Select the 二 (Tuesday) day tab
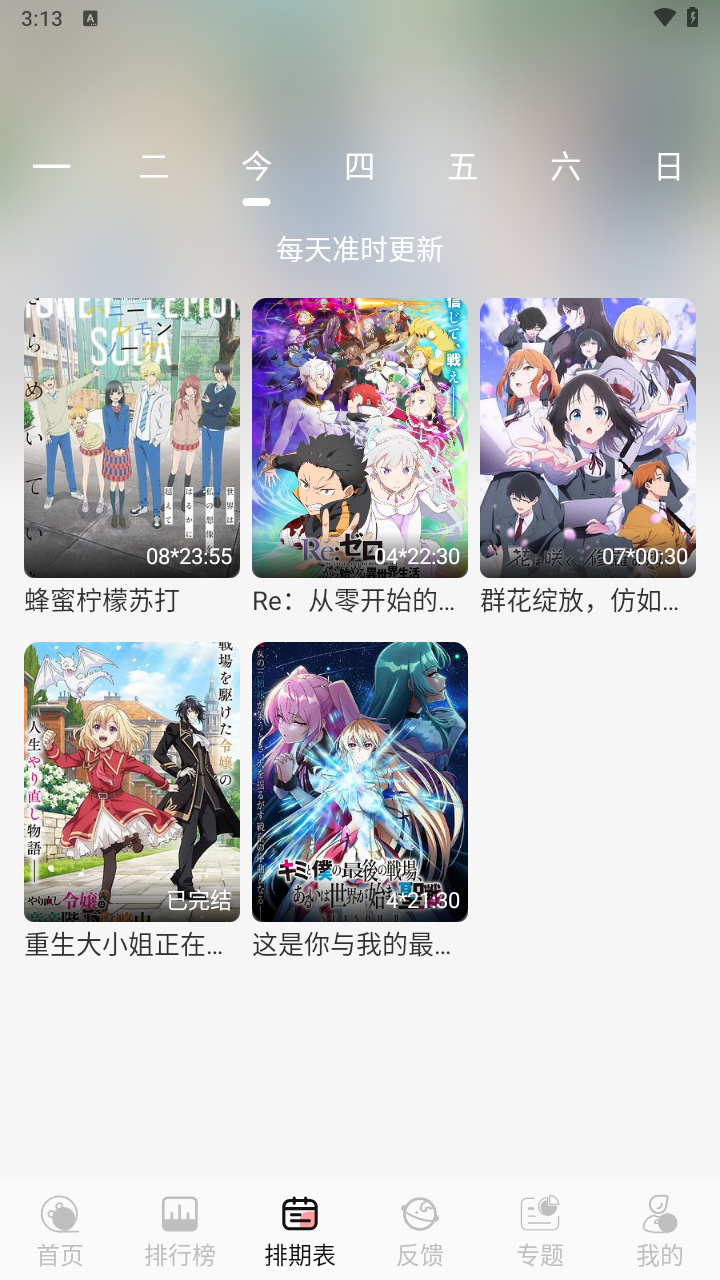The height and width of the screenshot is (1280, 720). (154, 167)
